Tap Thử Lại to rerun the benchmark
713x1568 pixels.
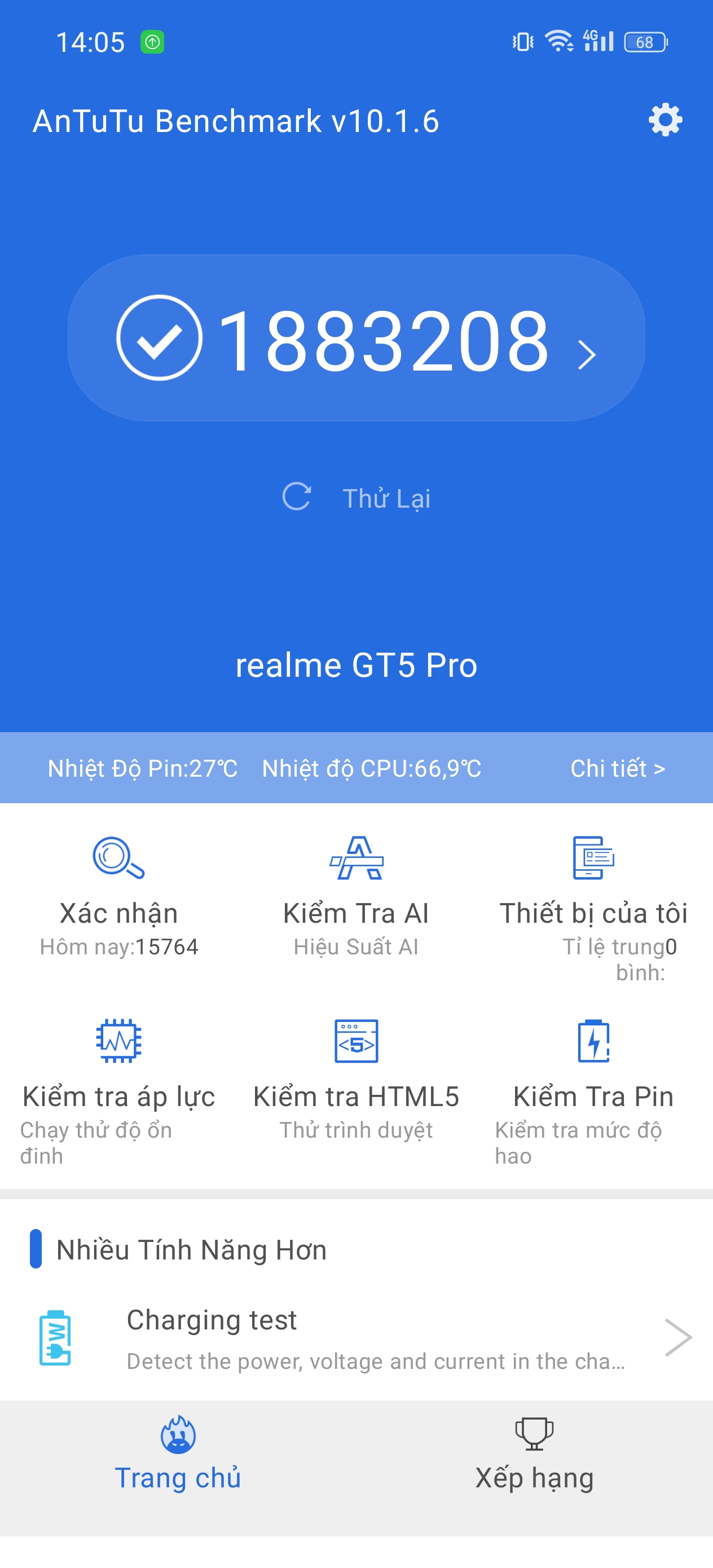388,498
